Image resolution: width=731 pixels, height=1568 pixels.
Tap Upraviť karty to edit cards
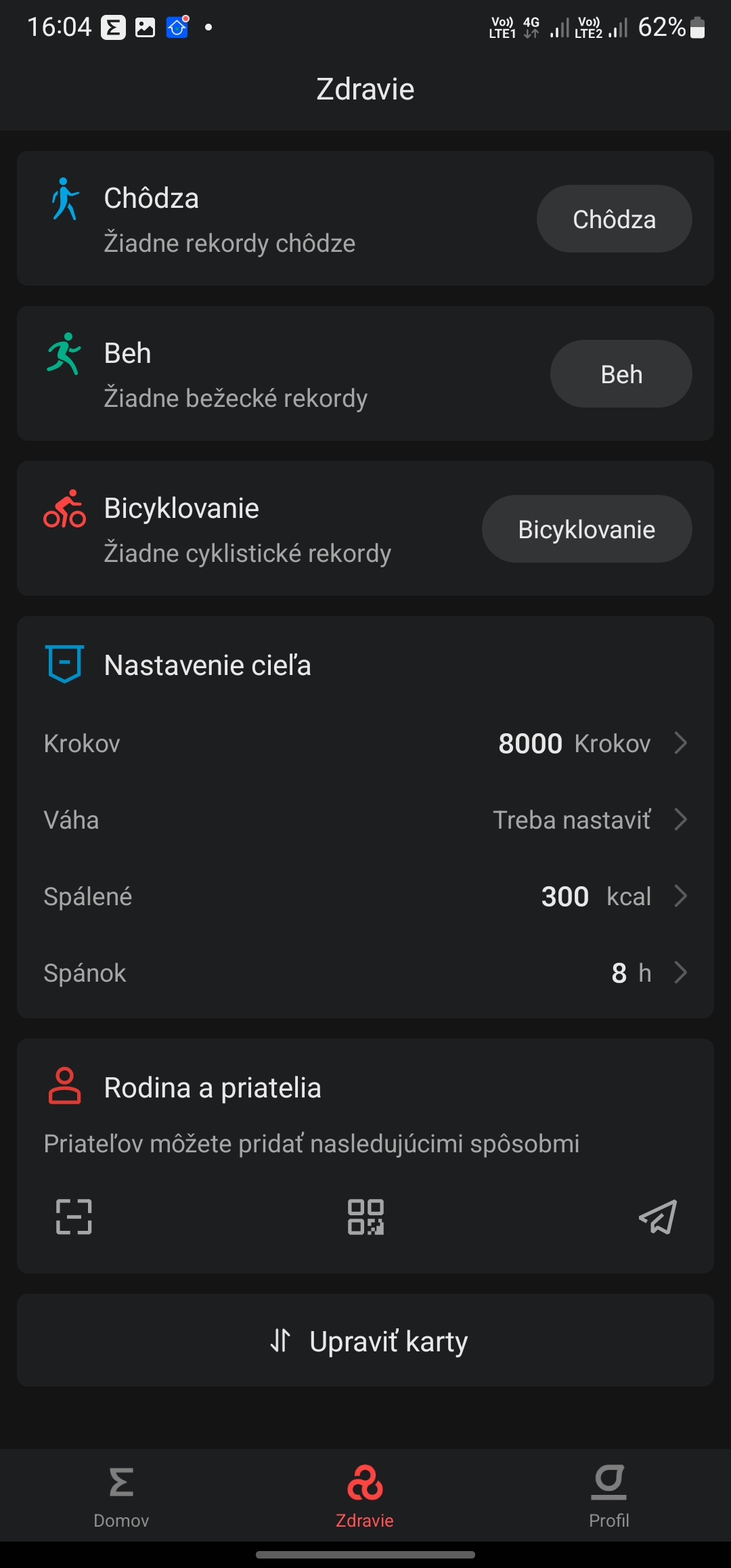pos(365,1341)
